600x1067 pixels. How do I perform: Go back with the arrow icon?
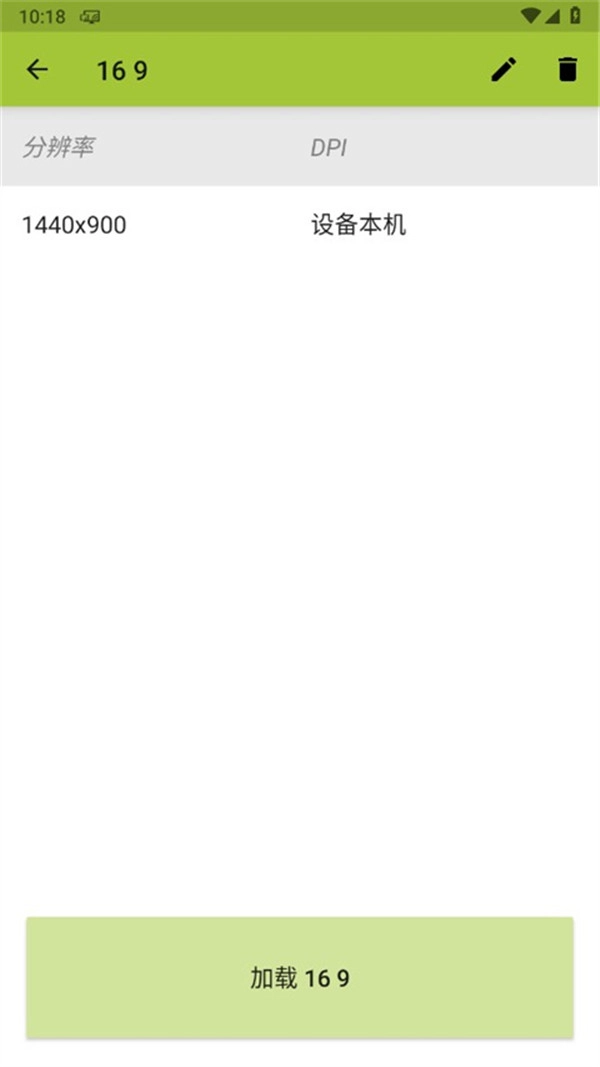pos(37,69)
